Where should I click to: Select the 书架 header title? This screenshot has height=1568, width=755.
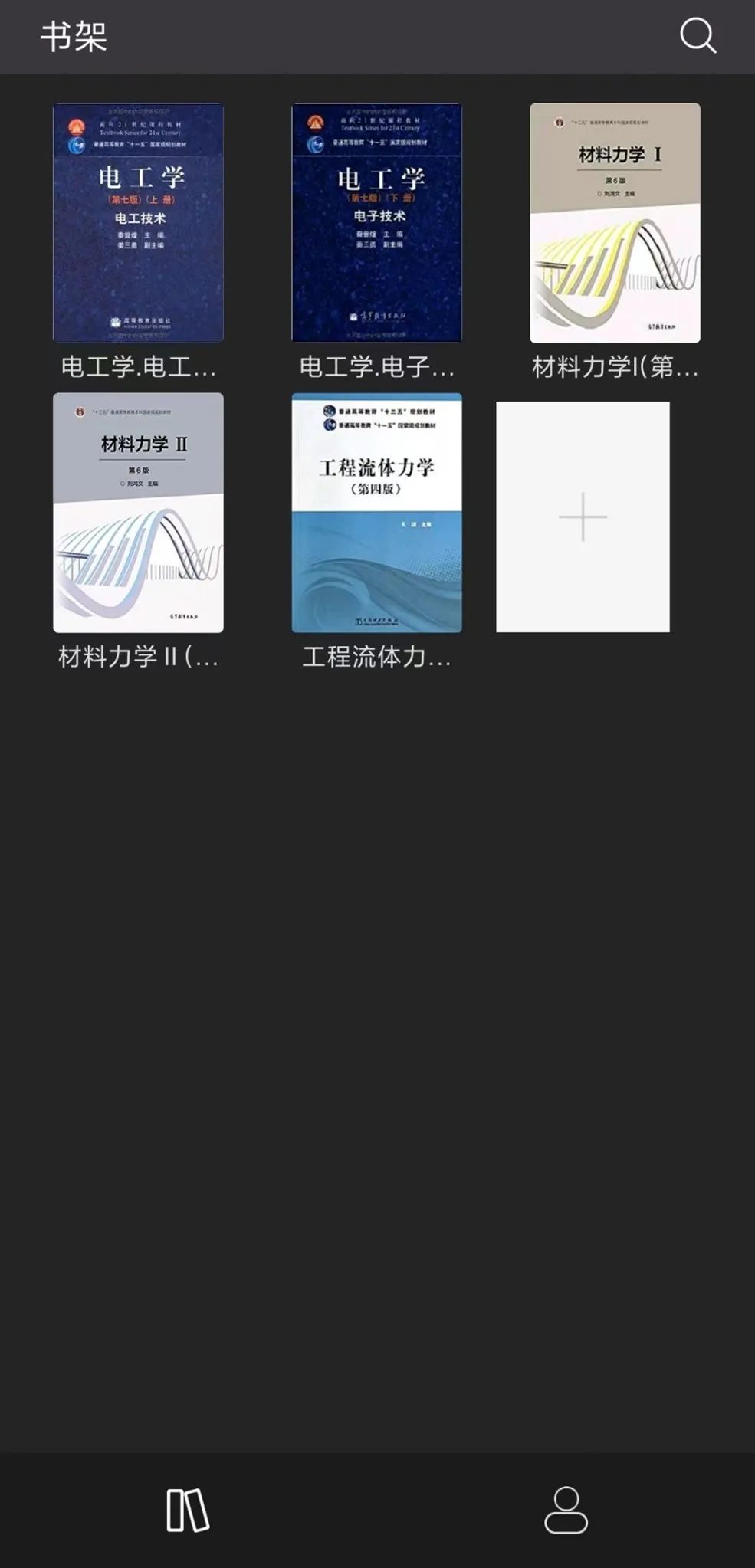point(71,34)
